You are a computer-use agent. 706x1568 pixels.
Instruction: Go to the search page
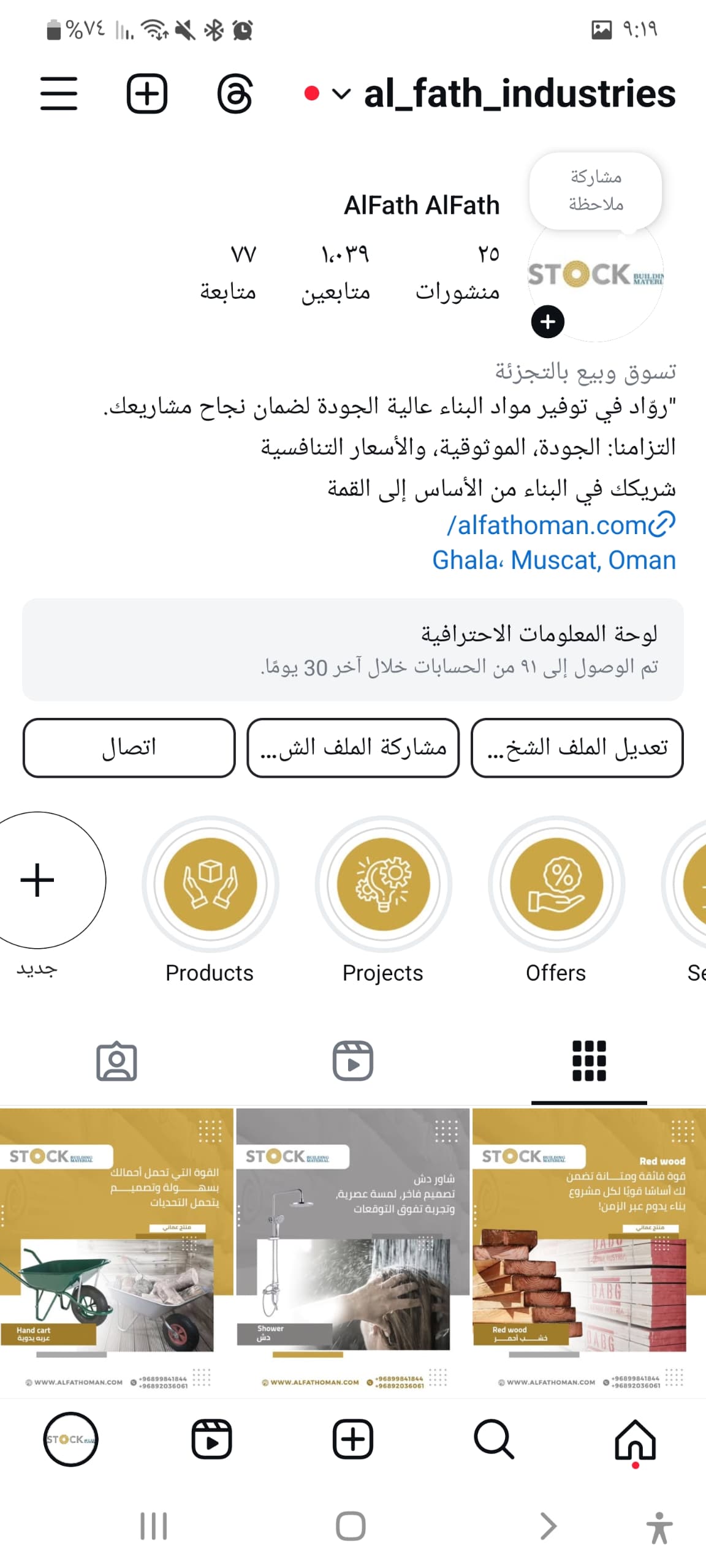point(494,1439)
